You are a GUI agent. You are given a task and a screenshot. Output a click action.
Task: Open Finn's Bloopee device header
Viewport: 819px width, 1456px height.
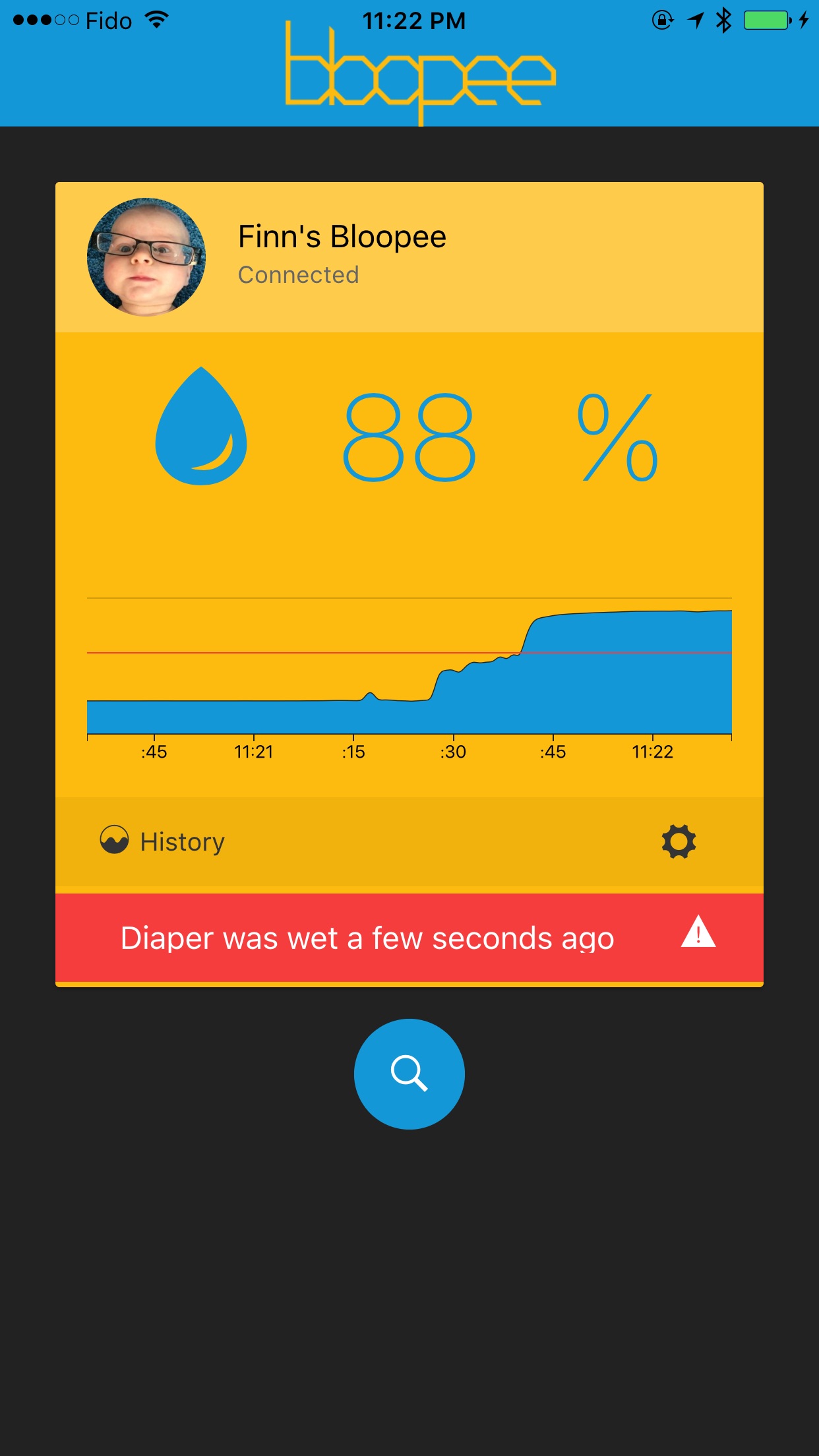coord(409,257)
